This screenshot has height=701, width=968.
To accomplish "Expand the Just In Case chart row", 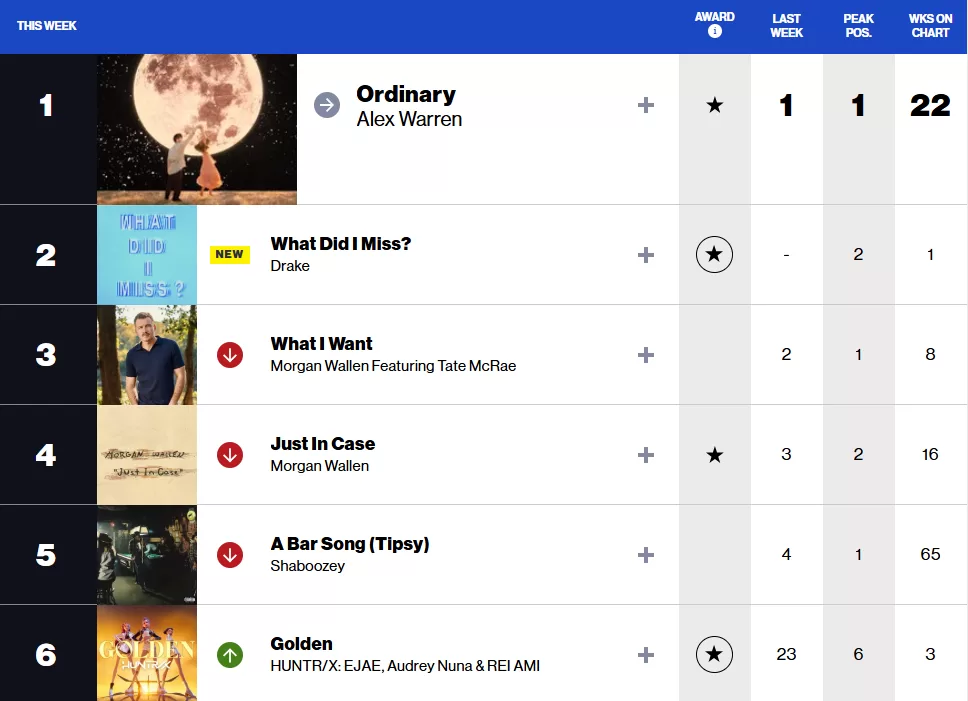I will pos(646,455).
